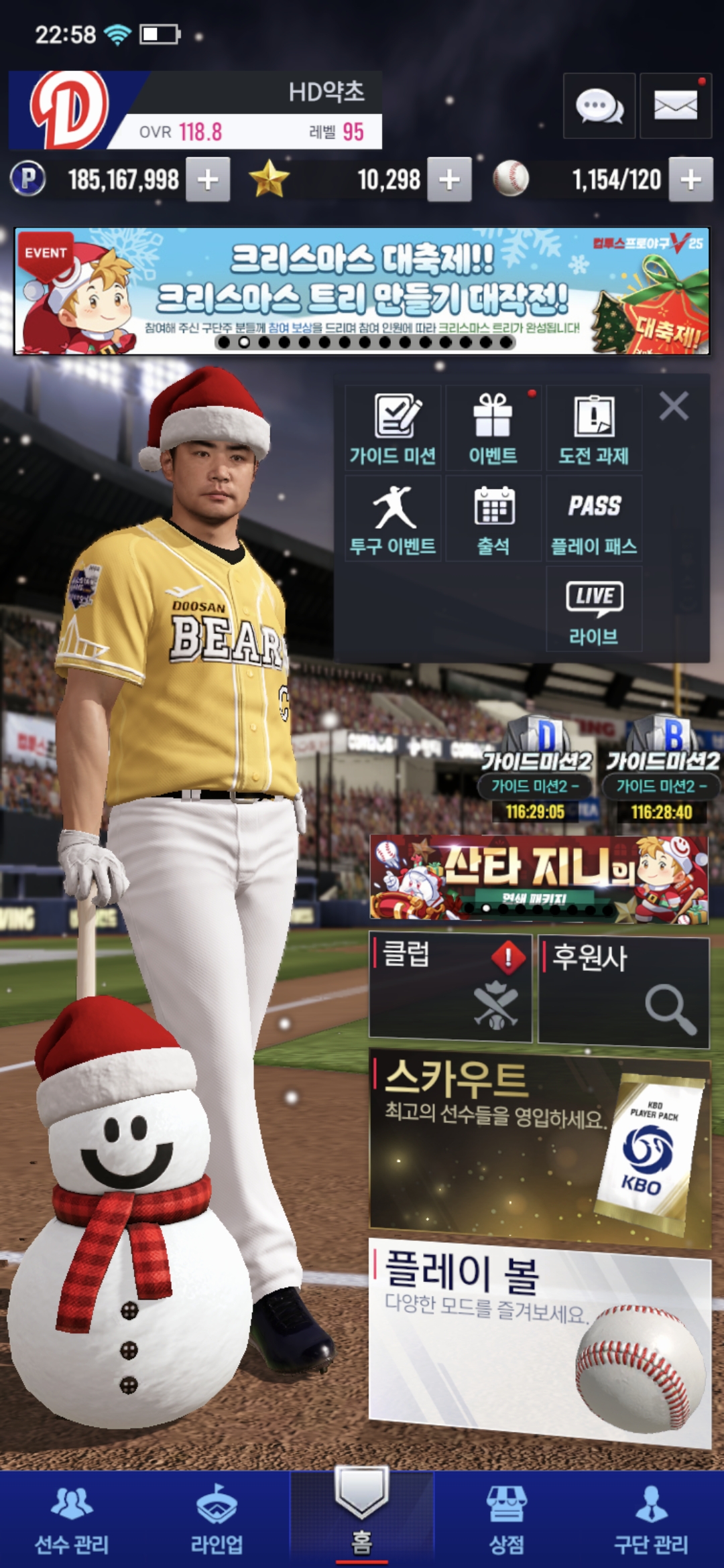Open the 스카우트 card
Image resolution: width=724 pixels, height=1568 pixels.
point(539,1146)
